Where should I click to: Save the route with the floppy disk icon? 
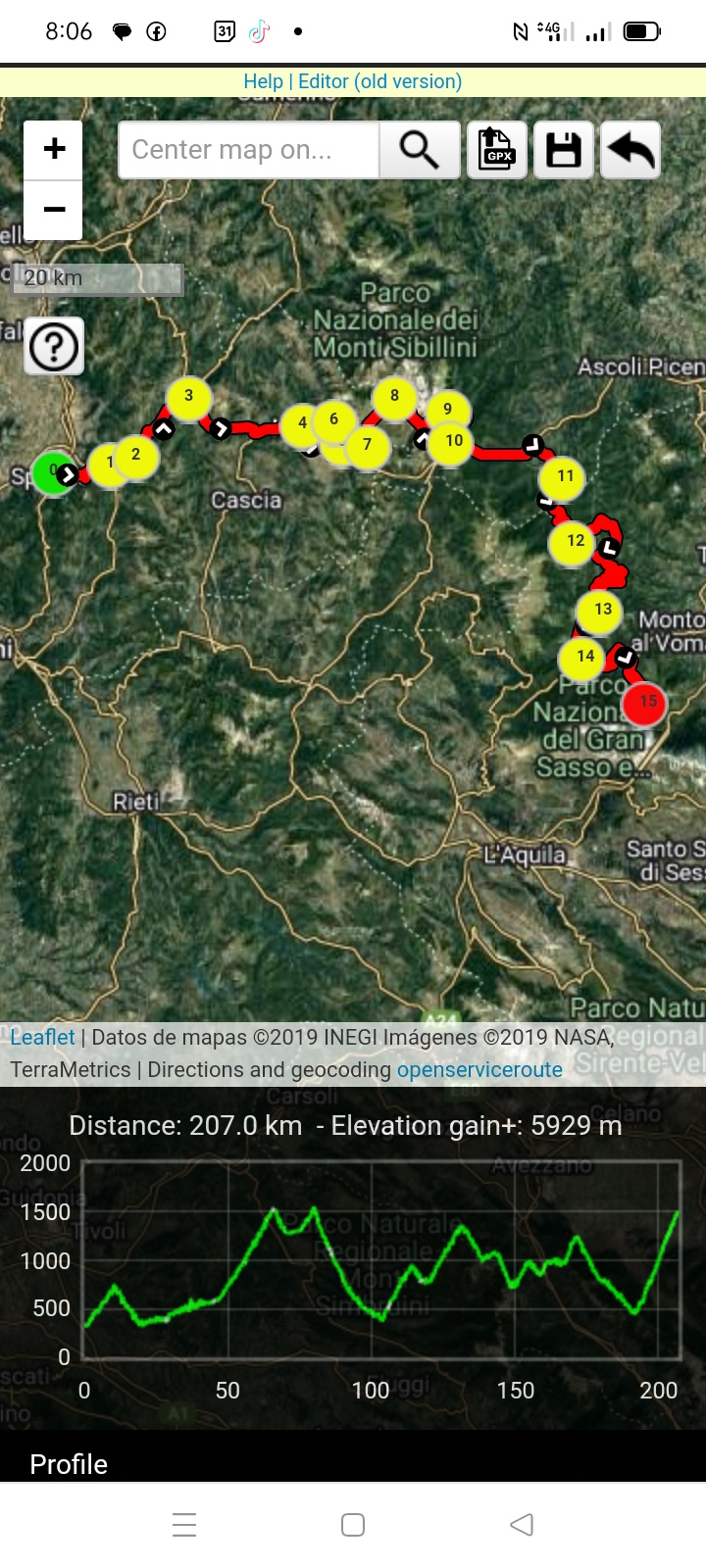(564, 150)
